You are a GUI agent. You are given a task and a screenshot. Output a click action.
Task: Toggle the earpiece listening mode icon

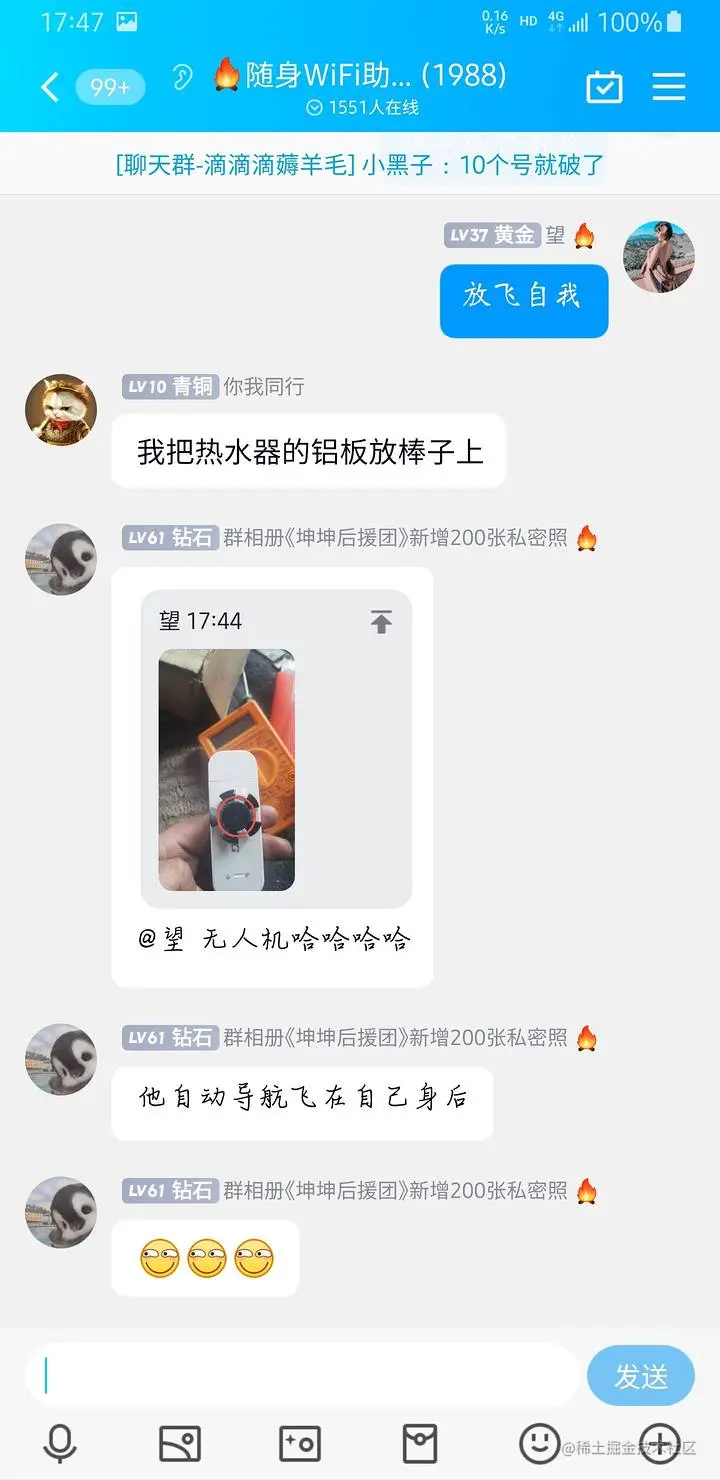pyautogui.click(x=182, y=78)
